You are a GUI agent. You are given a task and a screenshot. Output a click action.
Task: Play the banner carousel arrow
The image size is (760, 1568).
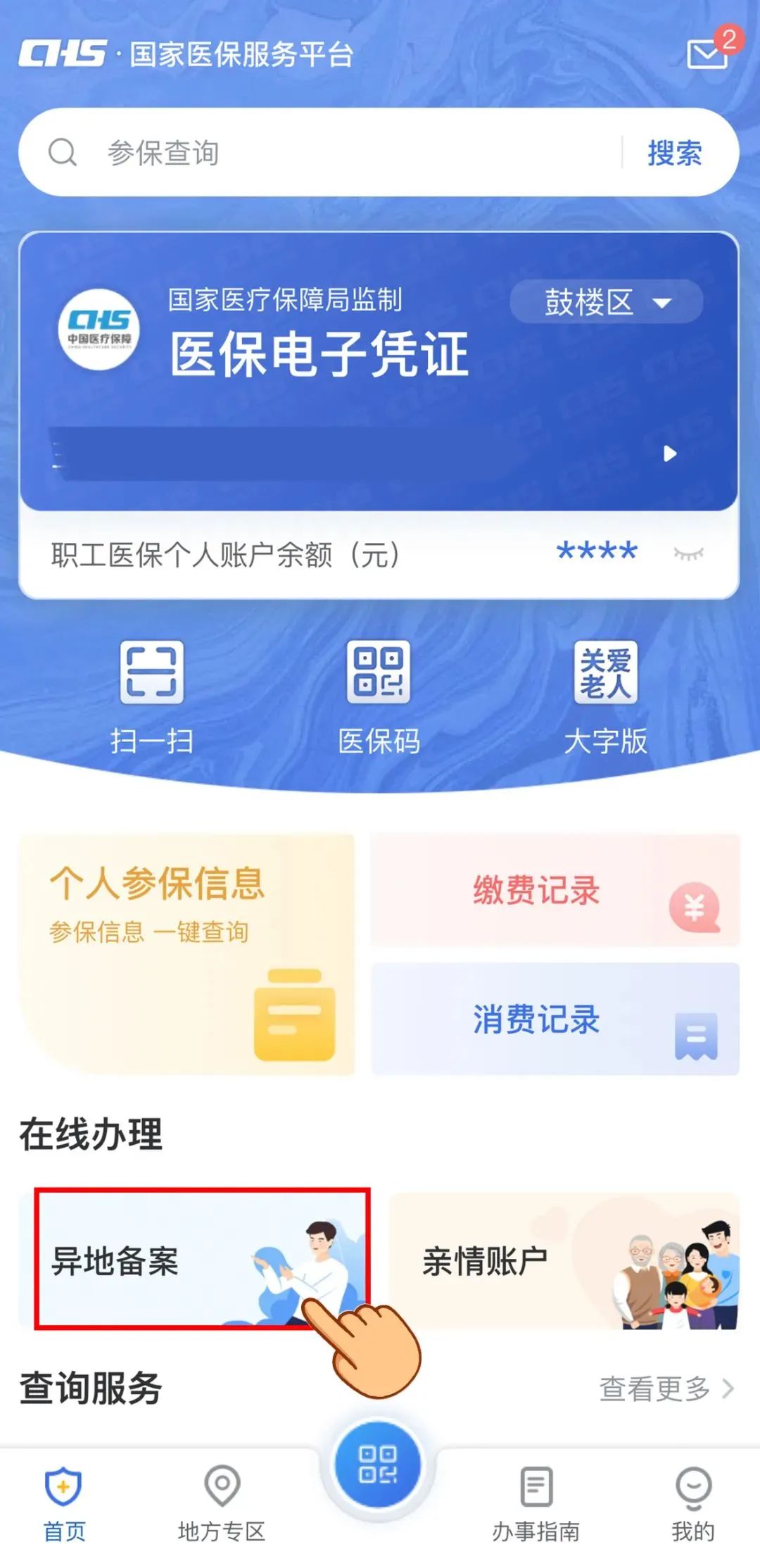(x=671, y=453)
